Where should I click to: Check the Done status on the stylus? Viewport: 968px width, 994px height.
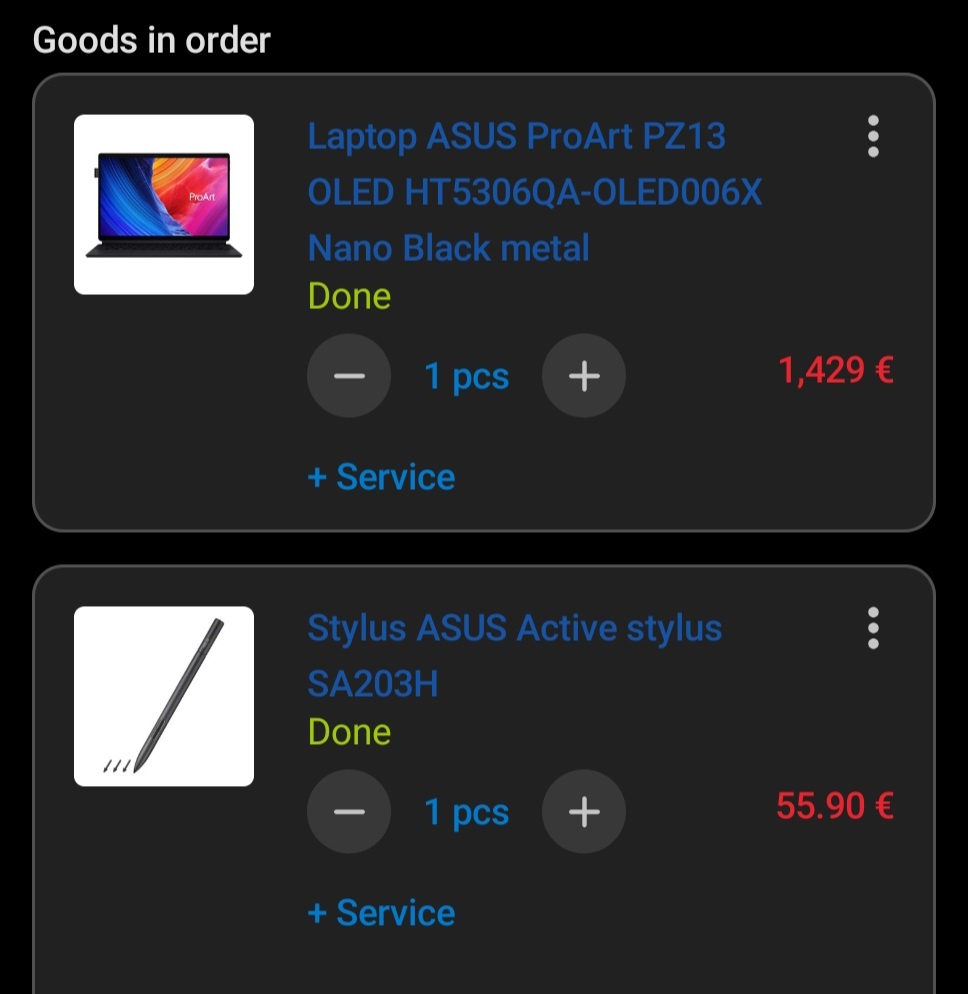click(348, 731)
